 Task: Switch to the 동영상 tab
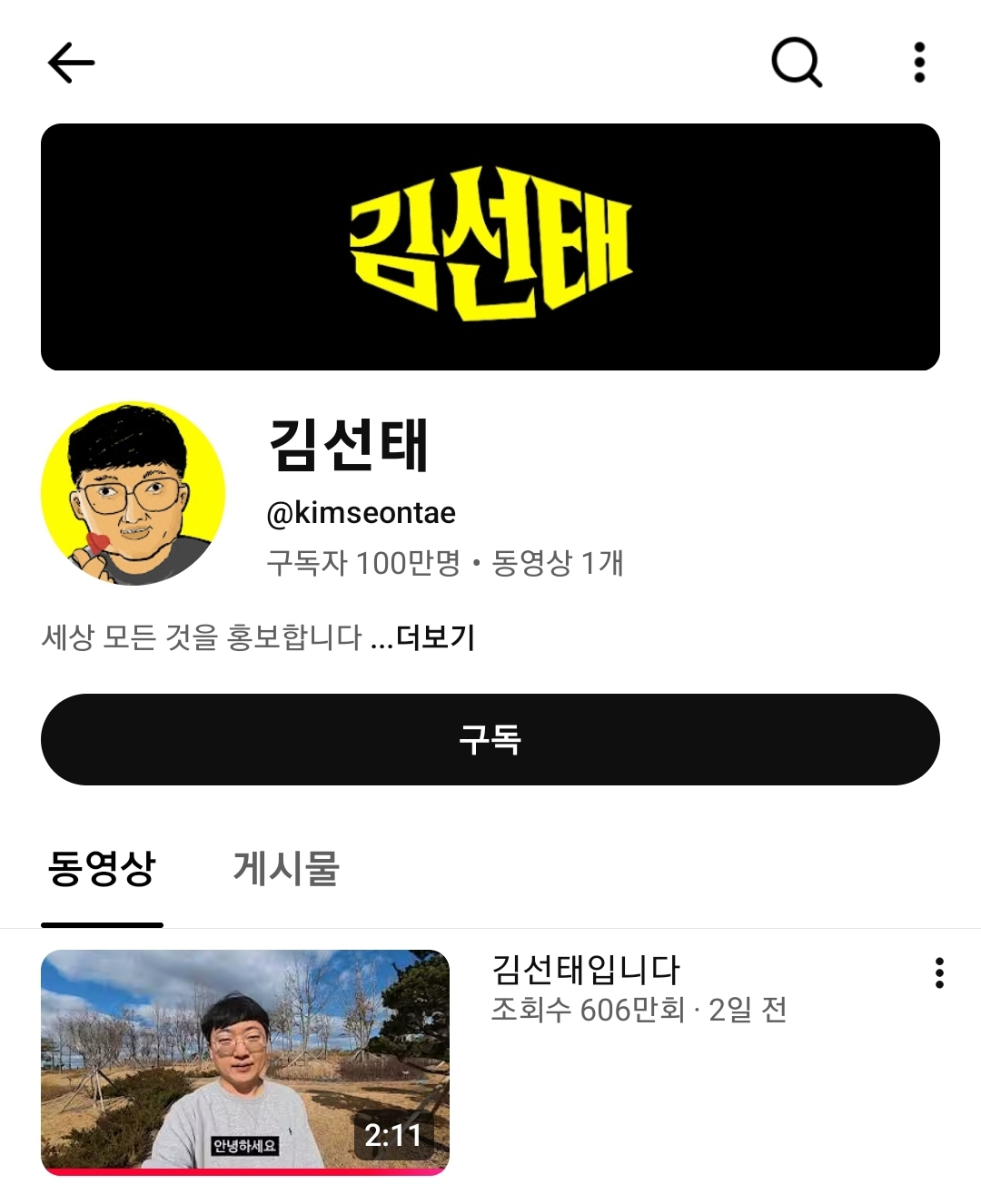coord(102,869)
